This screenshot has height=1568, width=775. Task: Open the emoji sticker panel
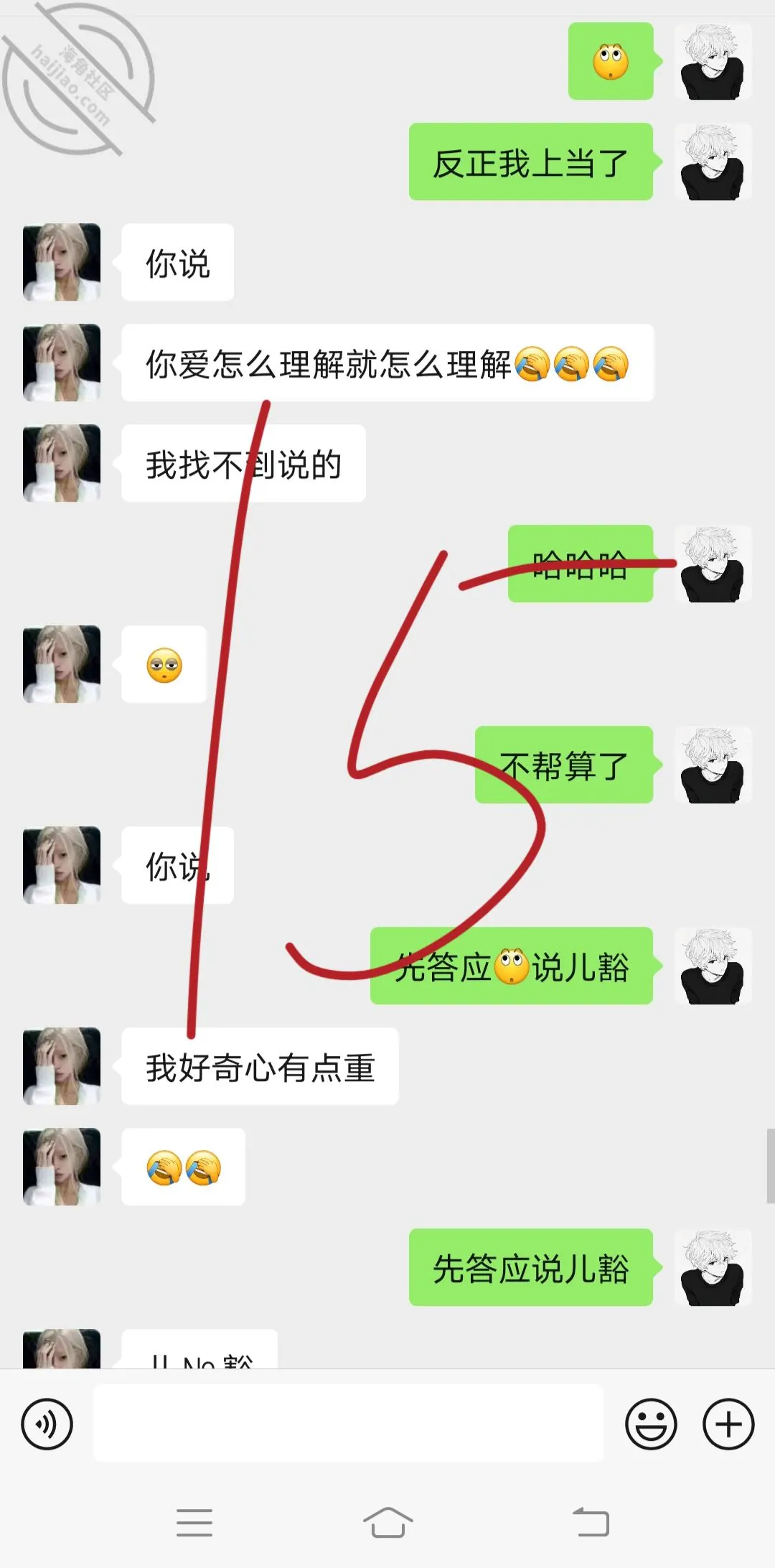(651, 1424)
